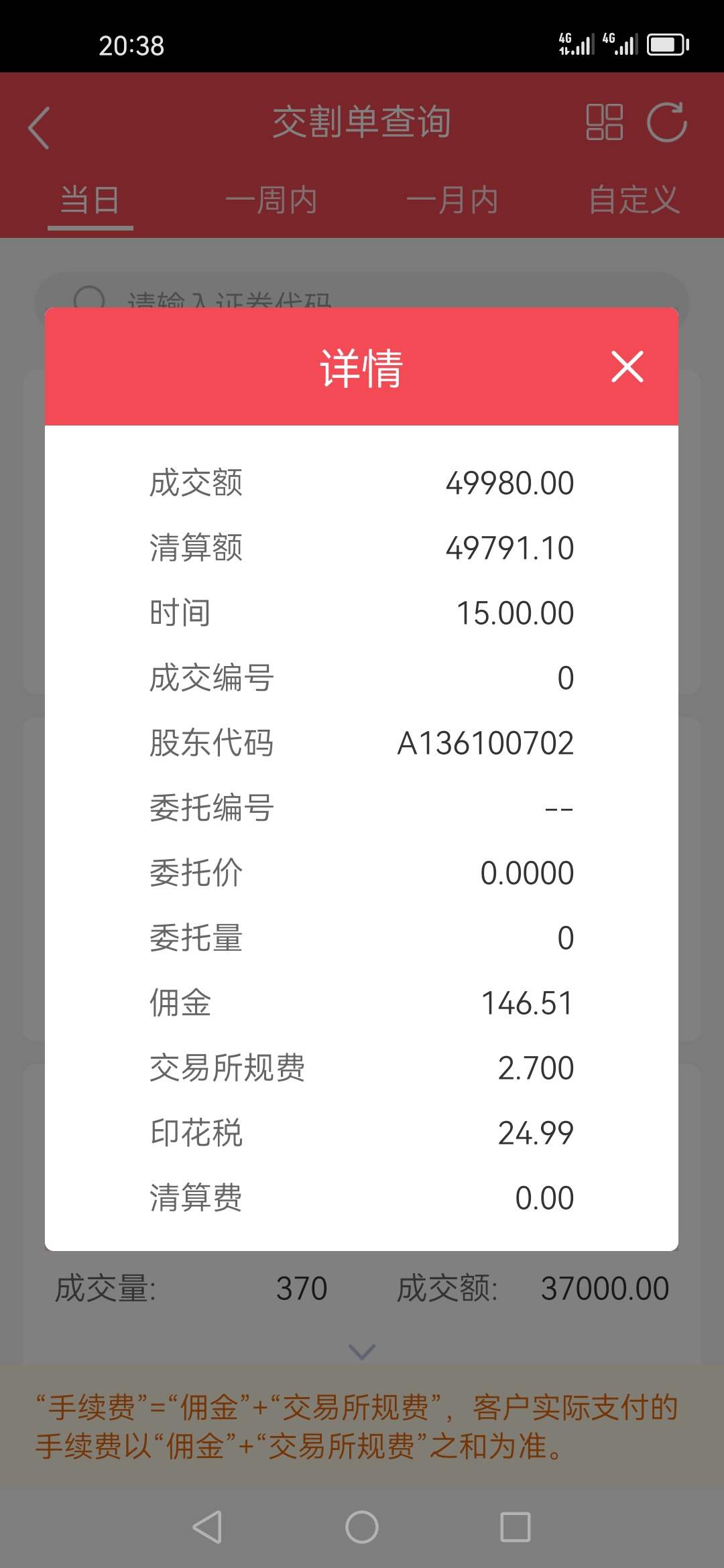724x1568 pixels.
Task: Tap the system home button
Action: pos(362,1527)
